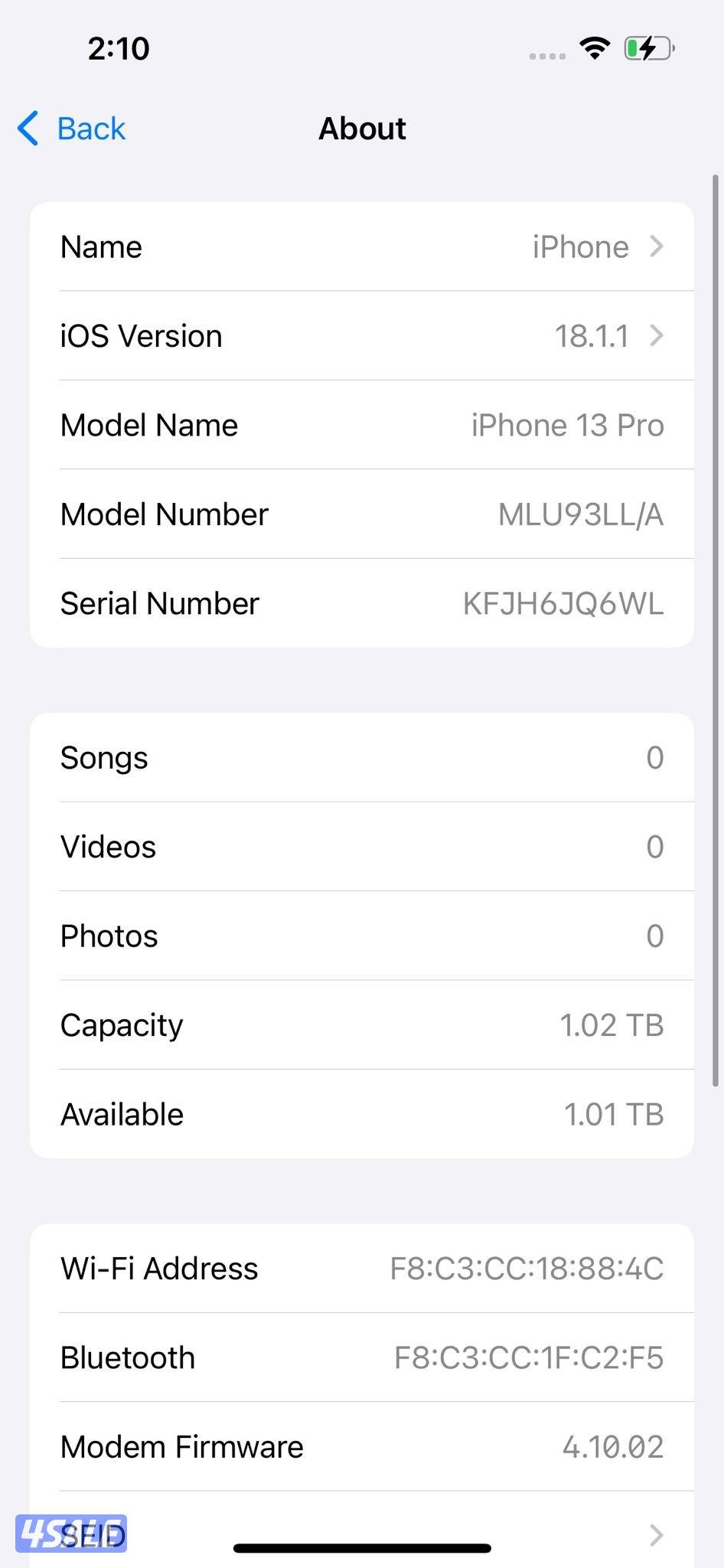The width and height of the screenshot is (724, 1568).
Task: Open the SEID details chevron
Action: point(657,1534)
